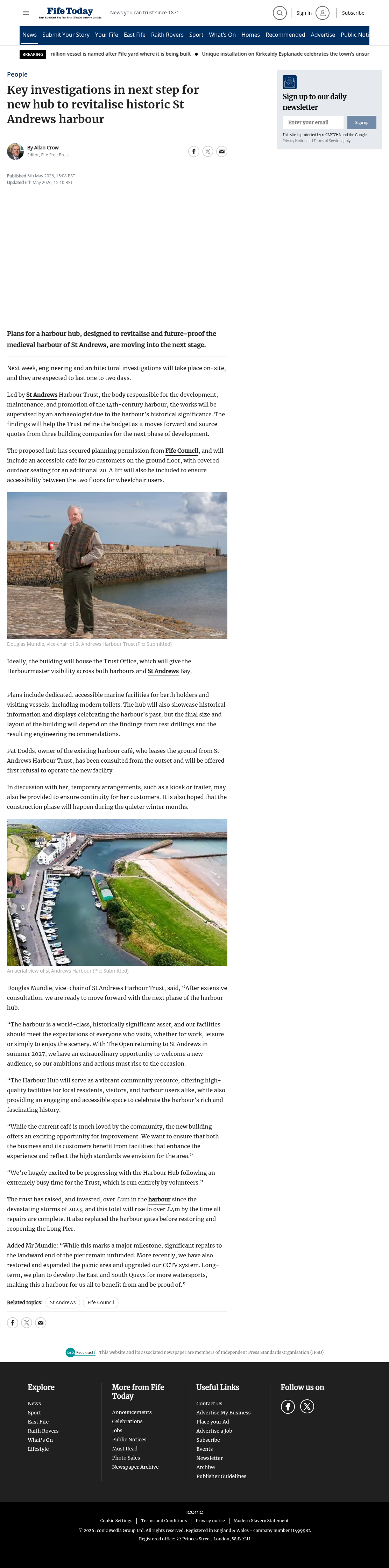Open the People category link

coord(17,74)
